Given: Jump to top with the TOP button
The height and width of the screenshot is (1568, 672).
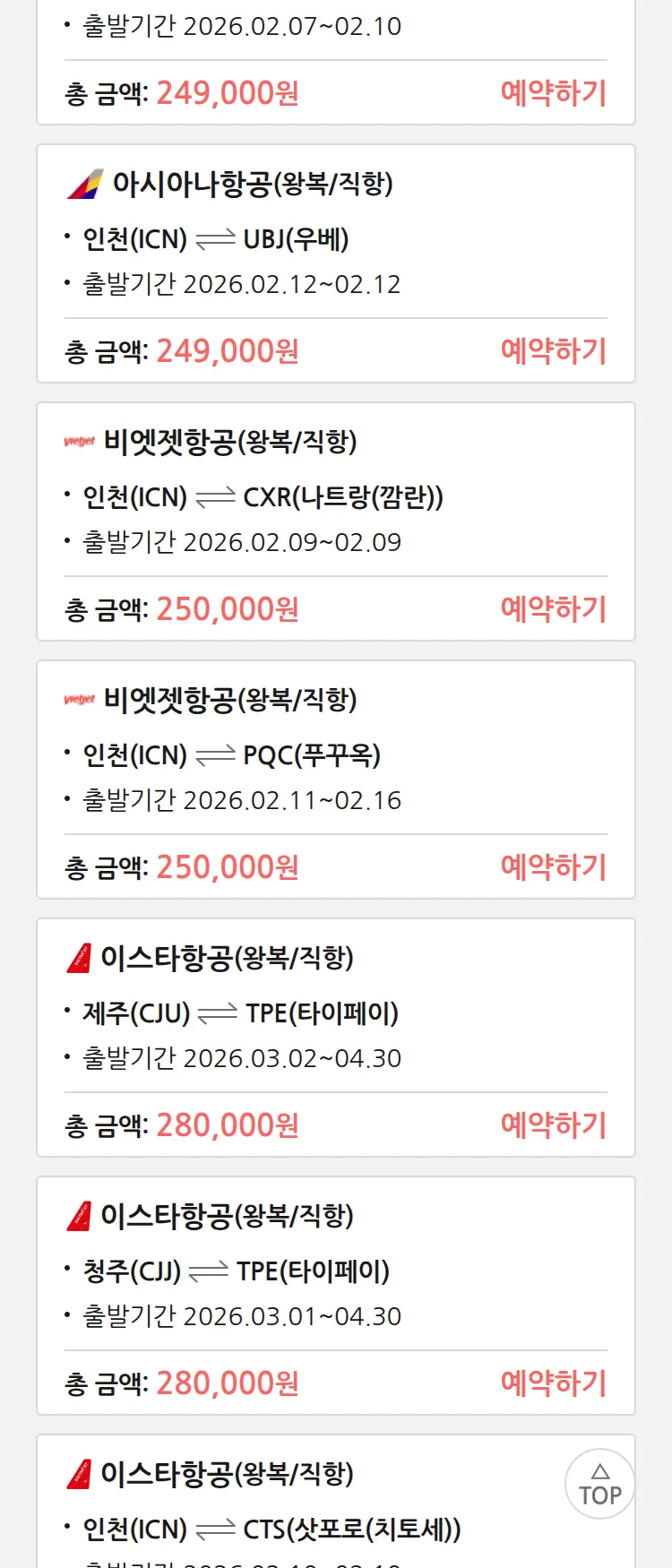Looking at the screenshot, I should tap(599, 1484).
